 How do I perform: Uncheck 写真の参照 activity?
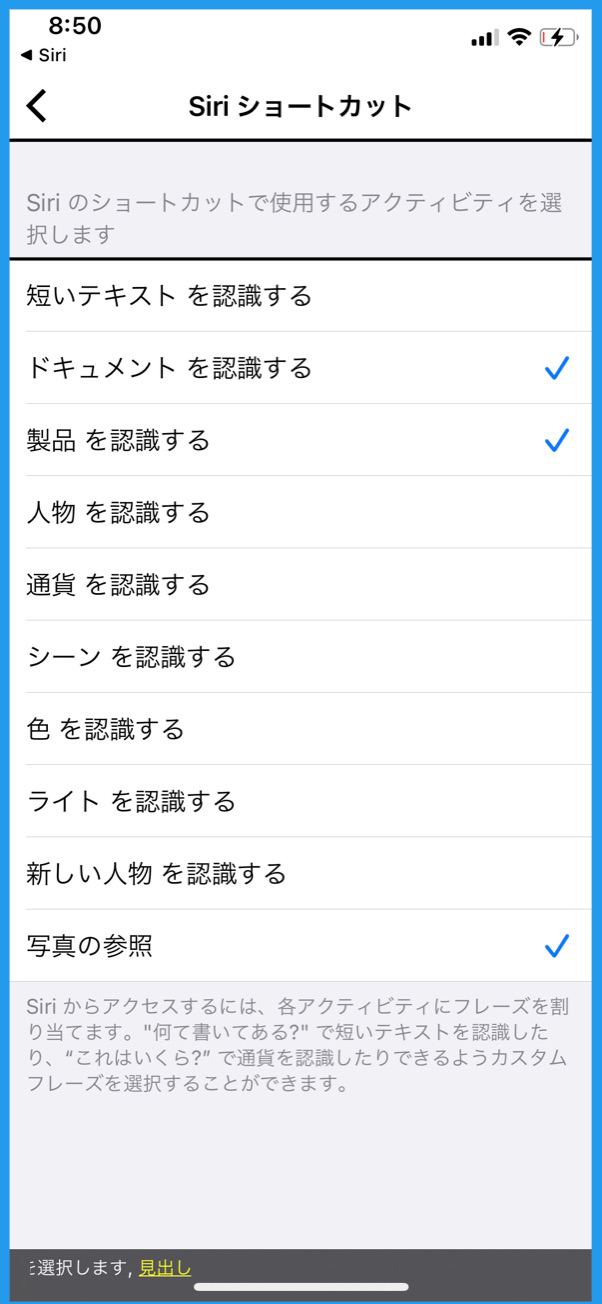pyautogui.click(x=301, y=945)
